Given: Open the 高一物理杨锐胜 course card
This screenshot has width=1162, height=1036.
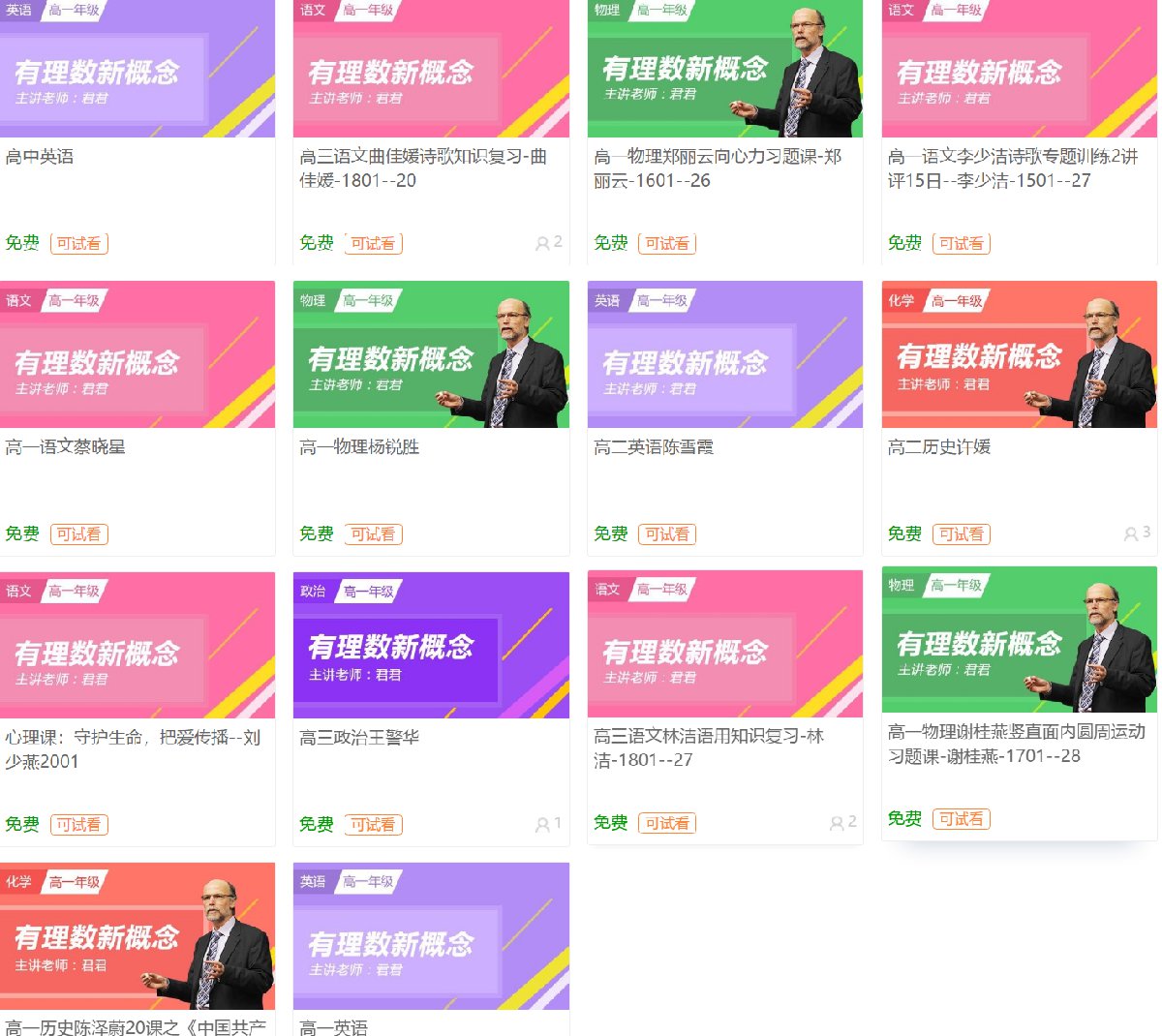Looking at the screenshot, I should coord(359,447).
